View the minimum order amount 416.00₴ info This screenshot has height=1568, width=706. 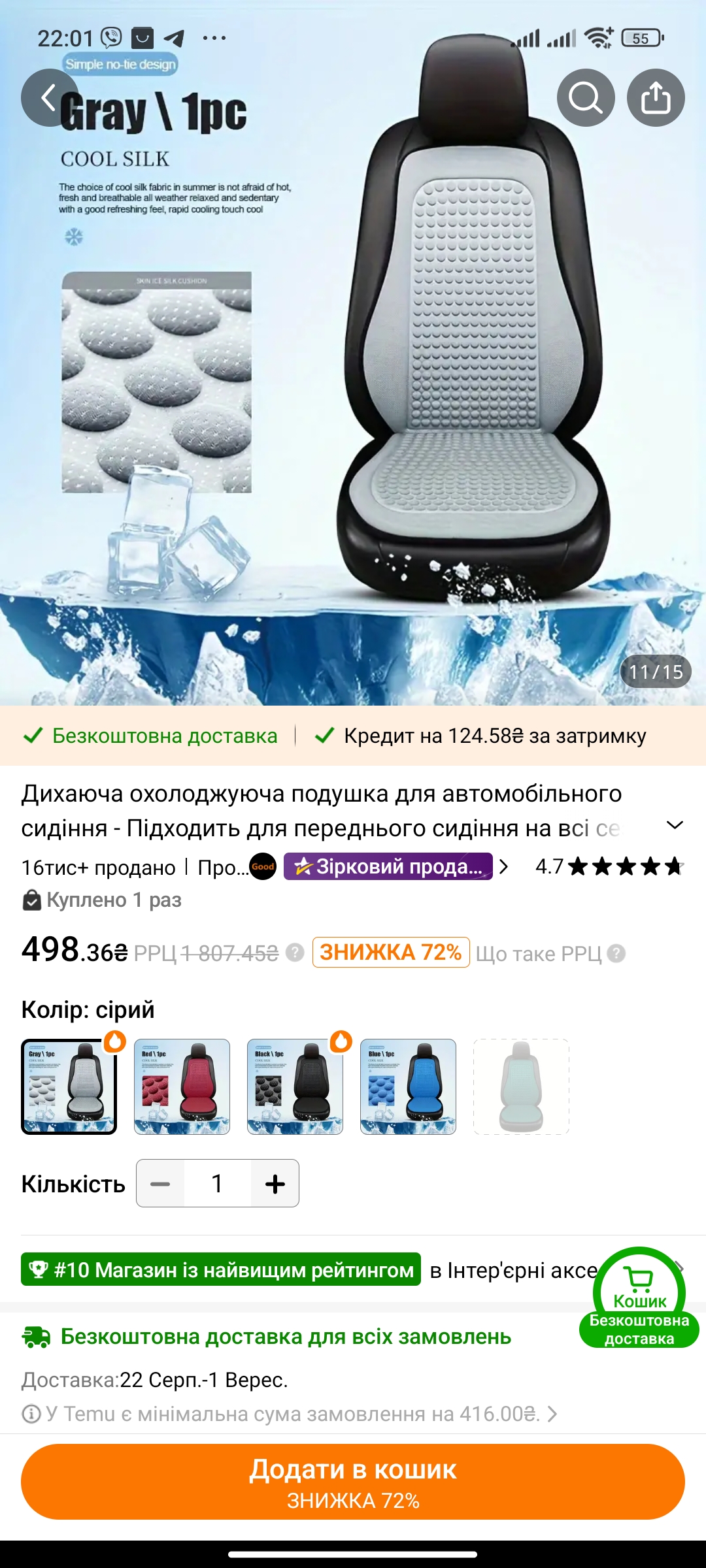click(292, 1414)
